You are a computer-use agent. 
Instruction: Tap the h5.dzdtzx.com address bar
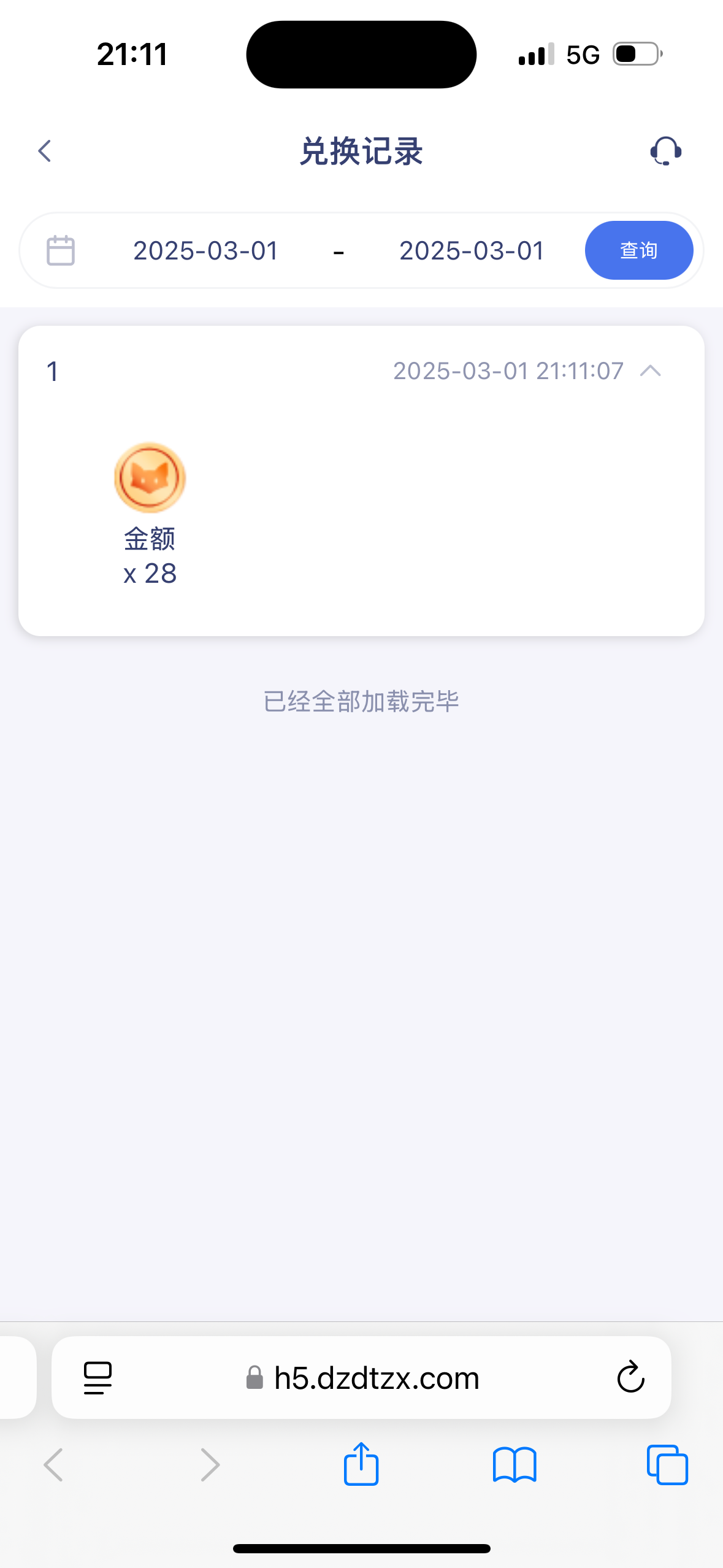[376, 1378]
